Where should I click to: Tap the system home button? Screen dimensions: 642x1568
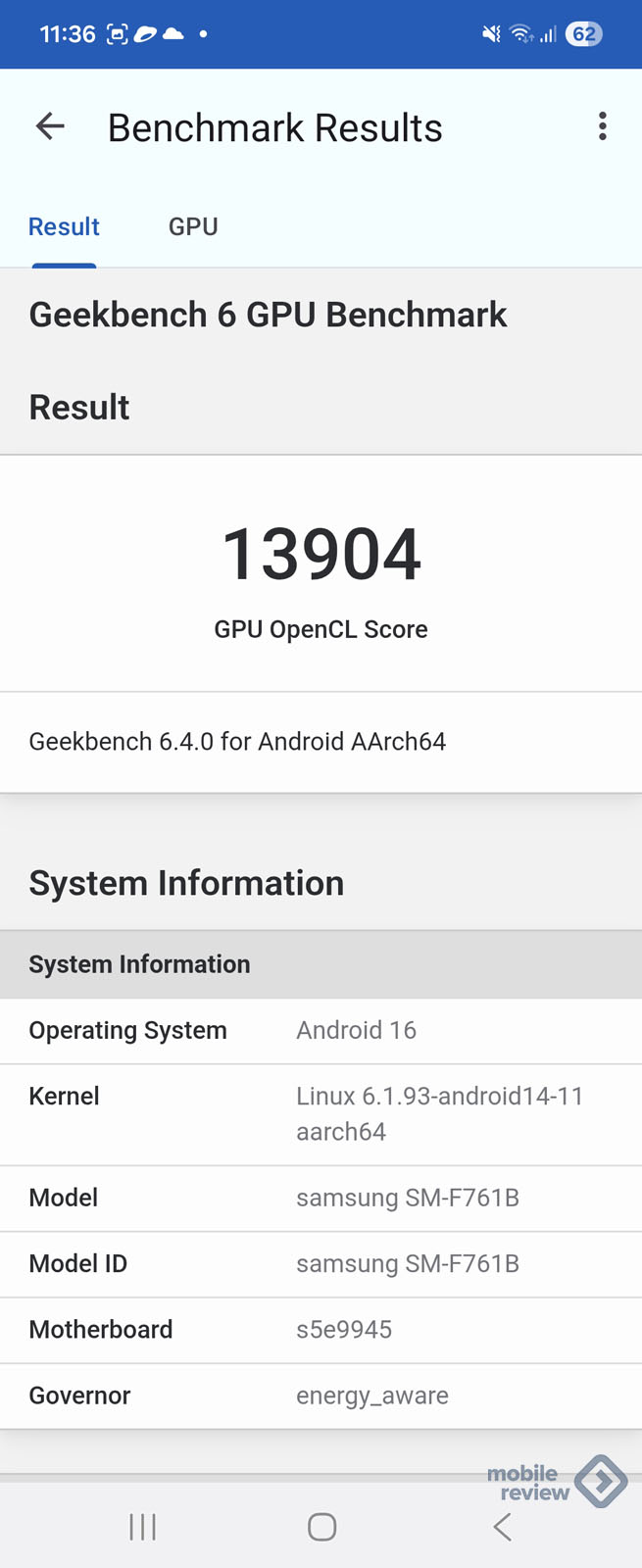[x=321, y=1526]
